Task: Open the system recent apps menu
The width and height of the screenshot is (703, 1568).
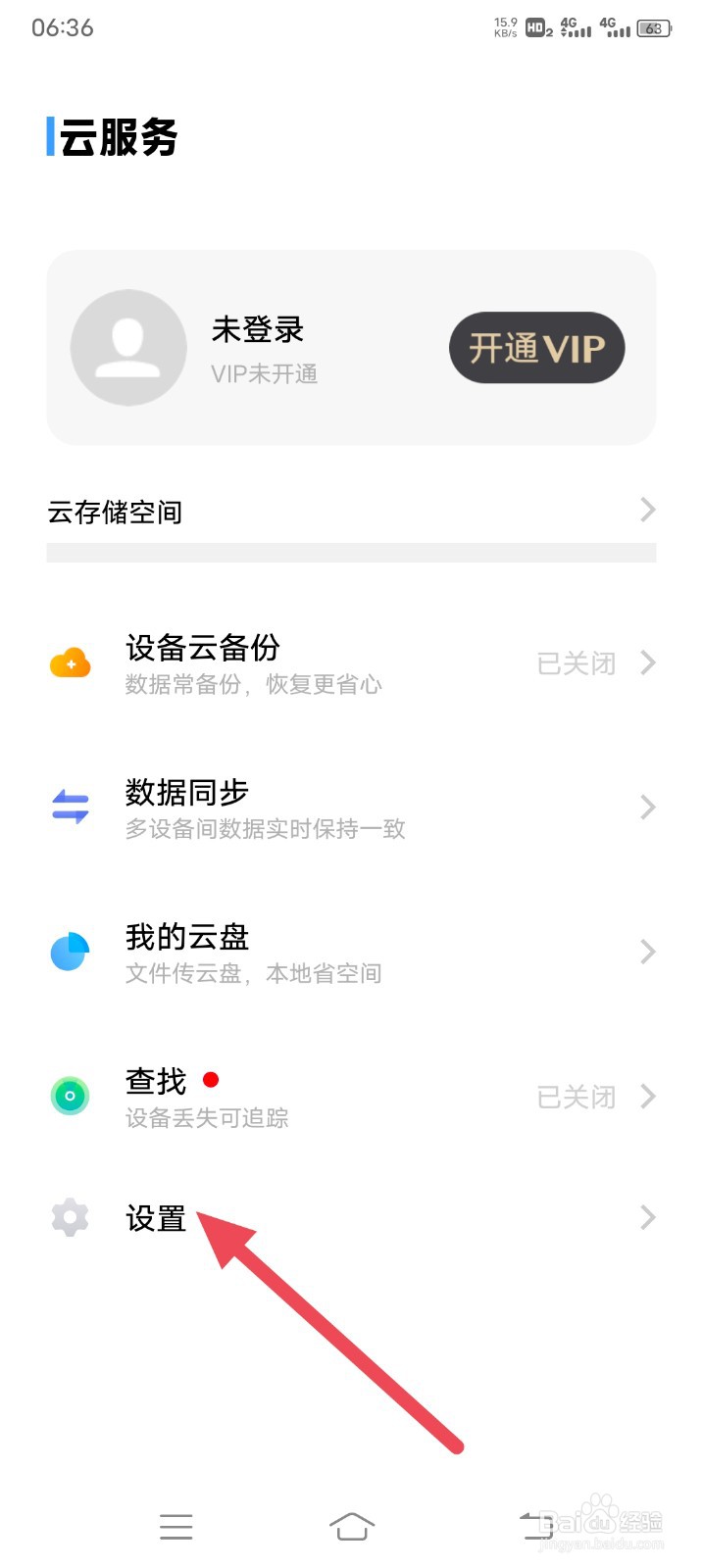Action: coord(176,1526)
